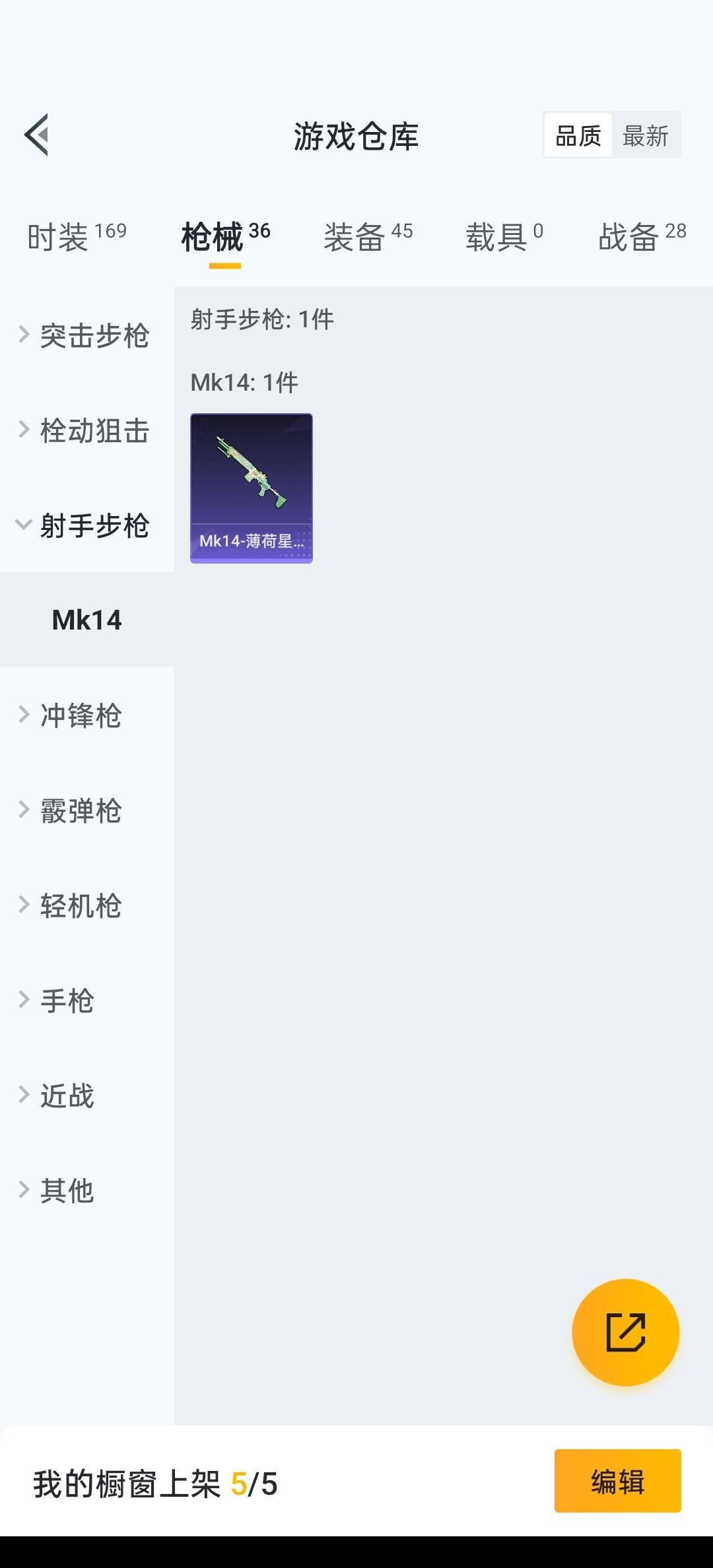Tap the yellow share floating button
The image size is (713, 1568).
click(625, 1332)
